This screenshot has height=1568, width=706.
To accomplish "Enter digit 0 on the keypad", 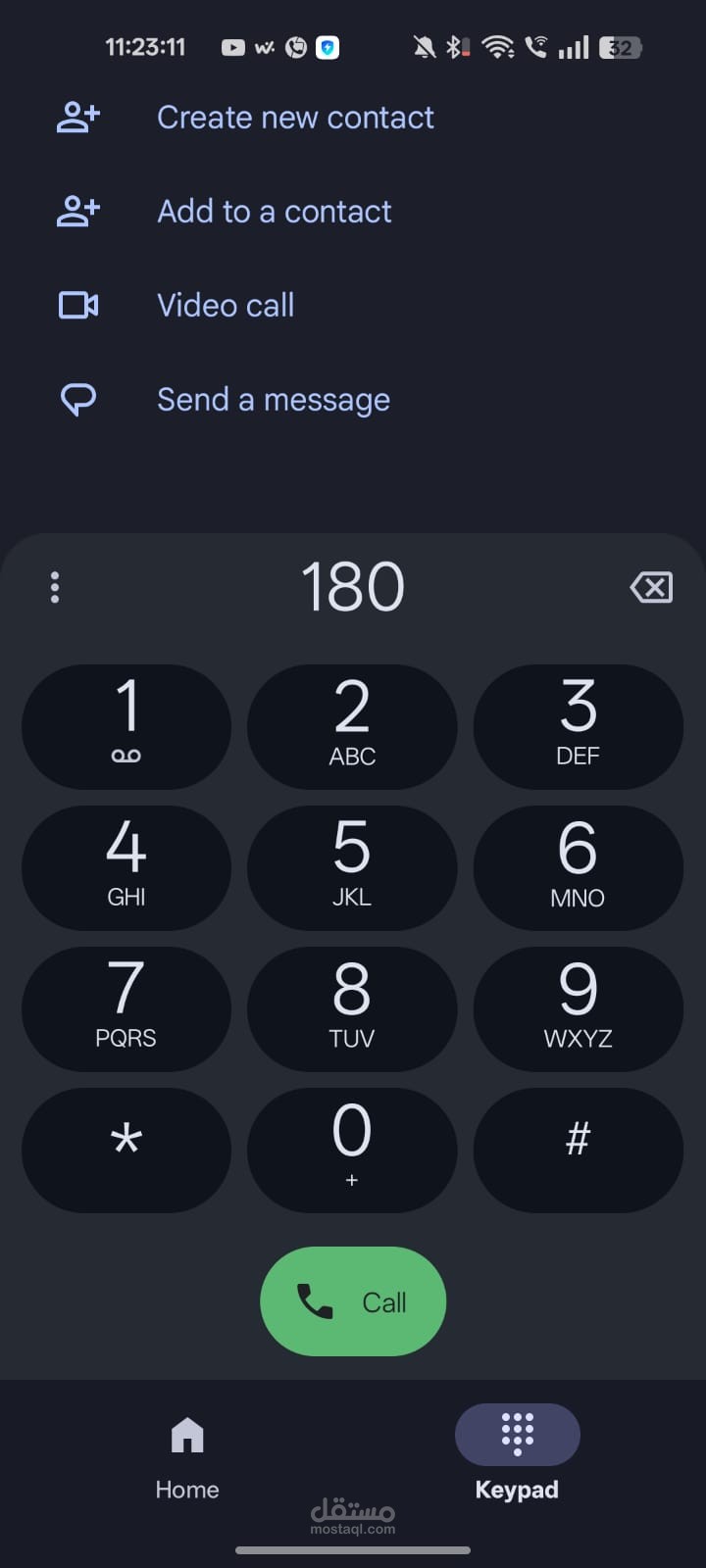I will (x=352, y=1151).
